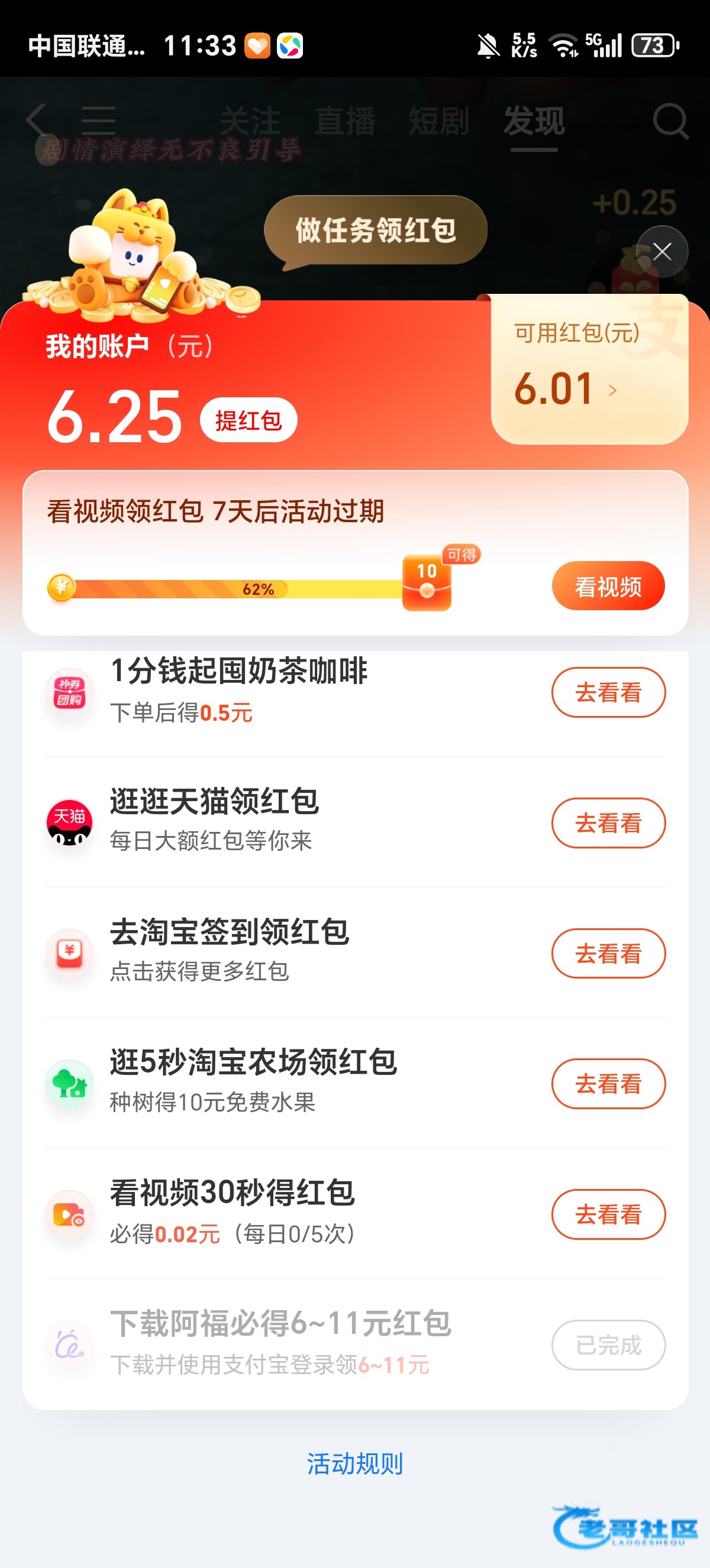Viewport: 710px width, 1568px height.
Task: Tap 去看看 for 1分钱起囤奶茶咖啡
Action: [608, 693]
